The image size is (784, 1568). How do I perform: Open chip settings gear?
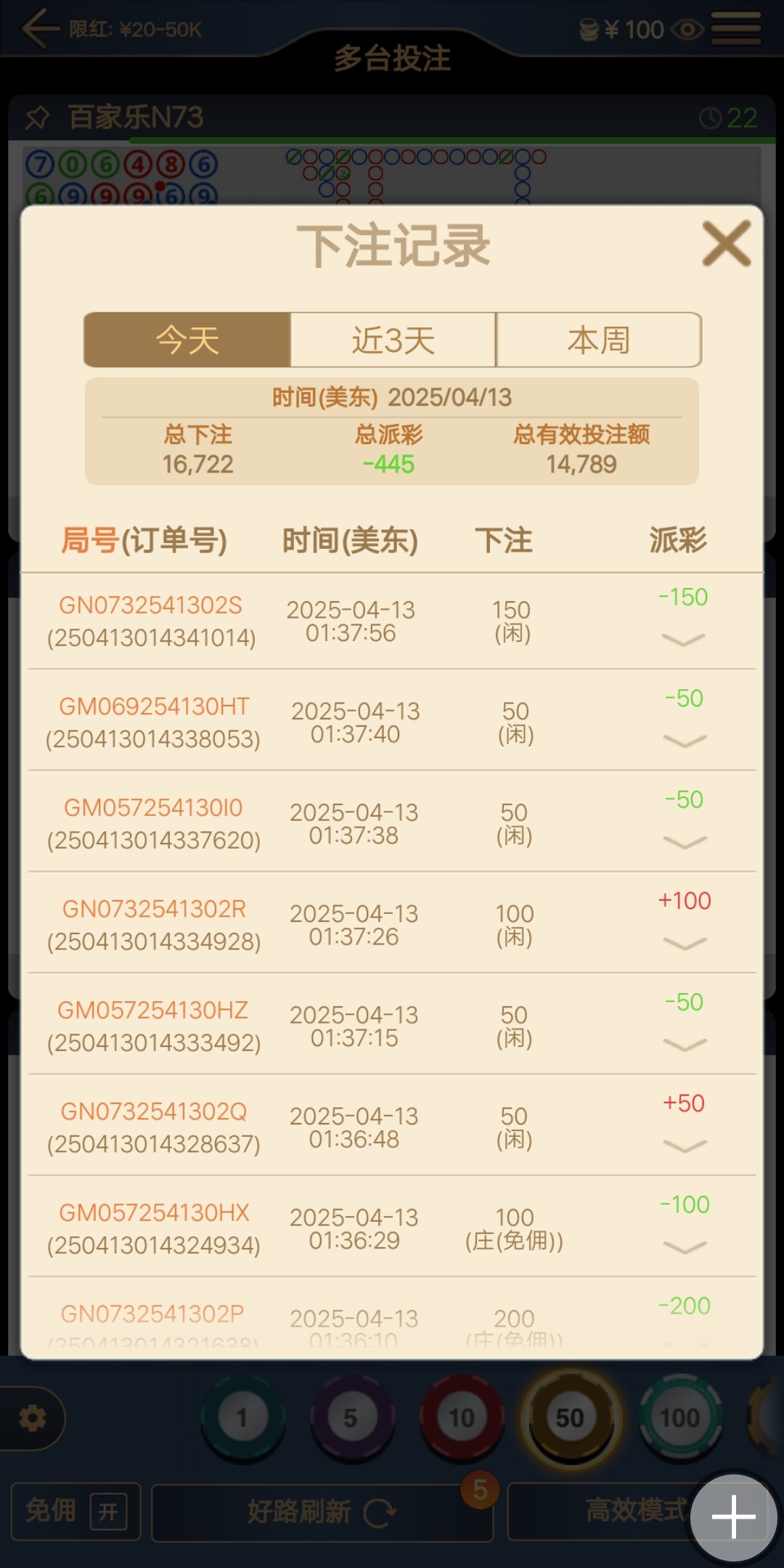click(x=33, y=1417)
